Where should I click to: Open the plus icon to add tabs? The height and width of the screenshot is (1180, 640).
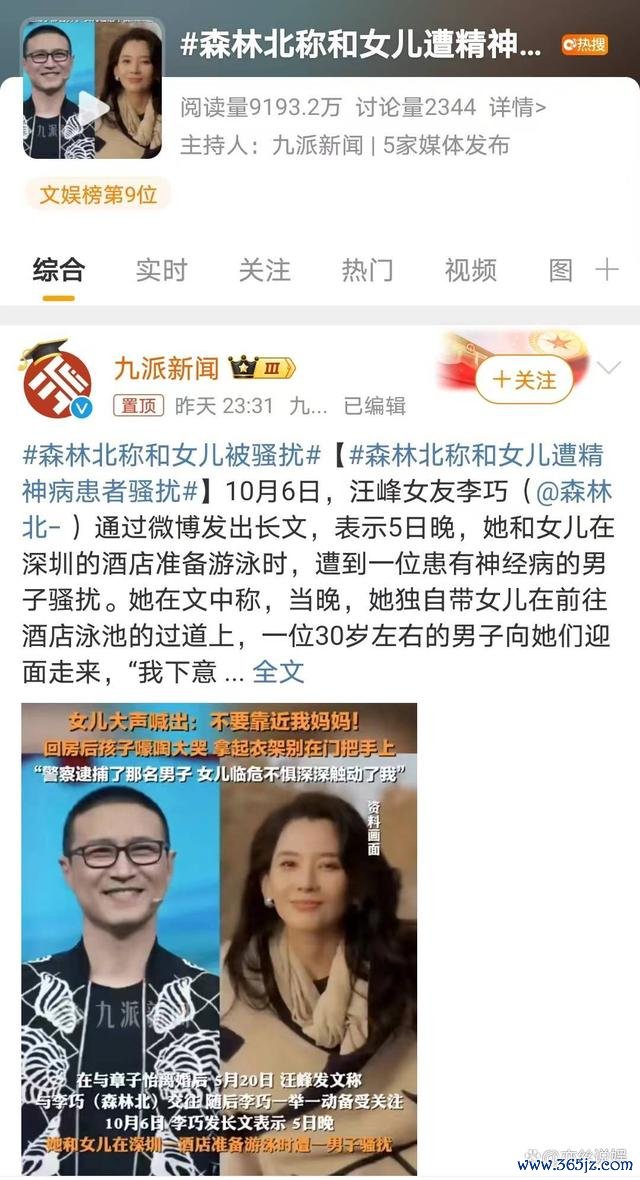(x=607, y=270)
